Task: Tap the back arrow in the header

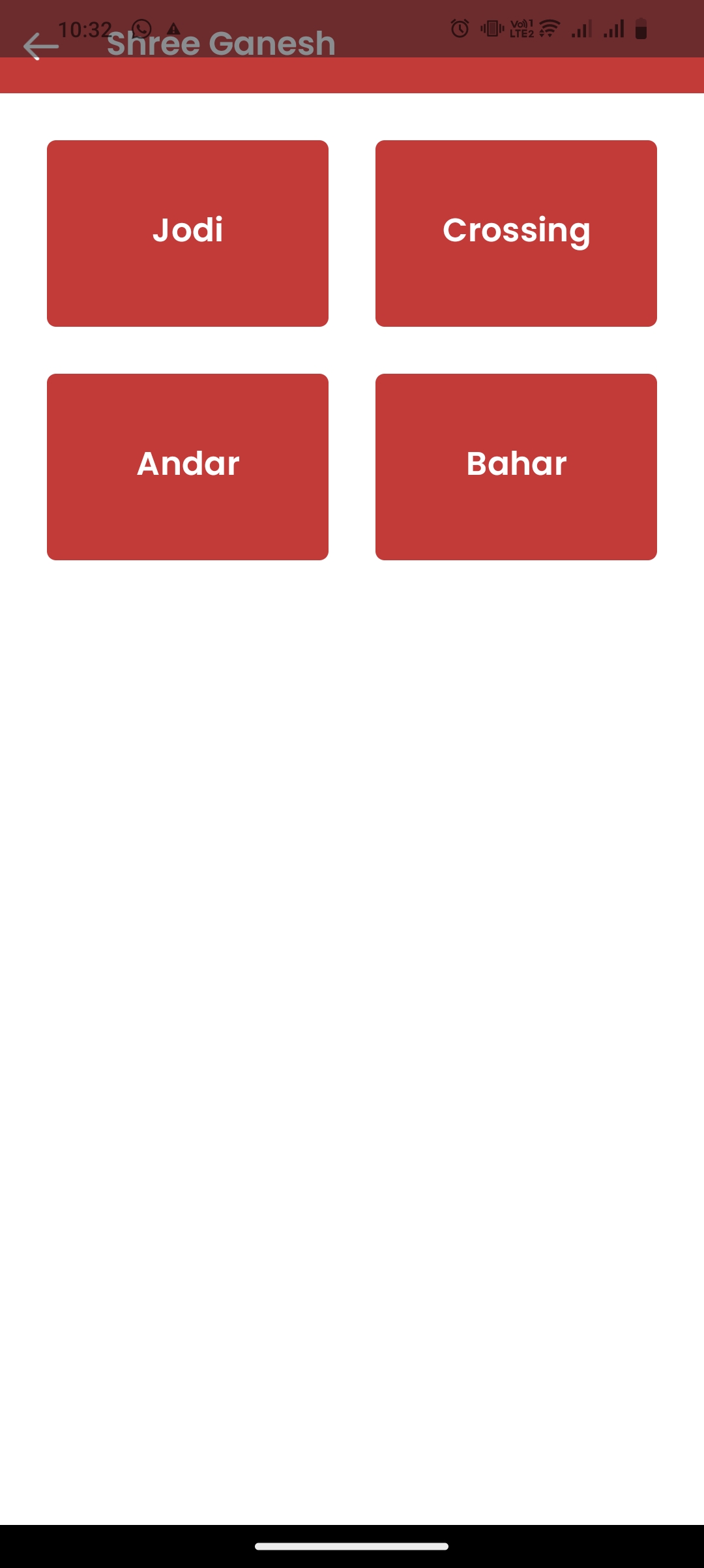Action: pyautogui.click(x=40, y=48)
